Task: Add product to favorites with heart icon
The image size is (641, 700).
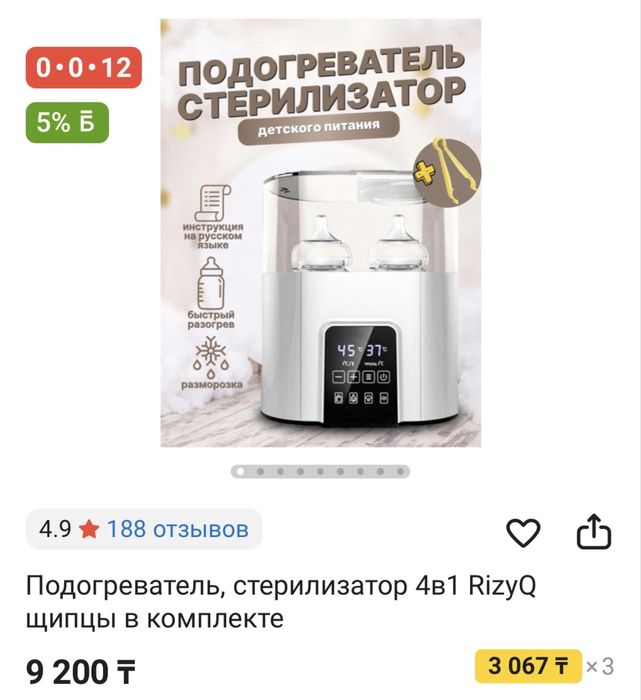Action: tap(523, 532)
